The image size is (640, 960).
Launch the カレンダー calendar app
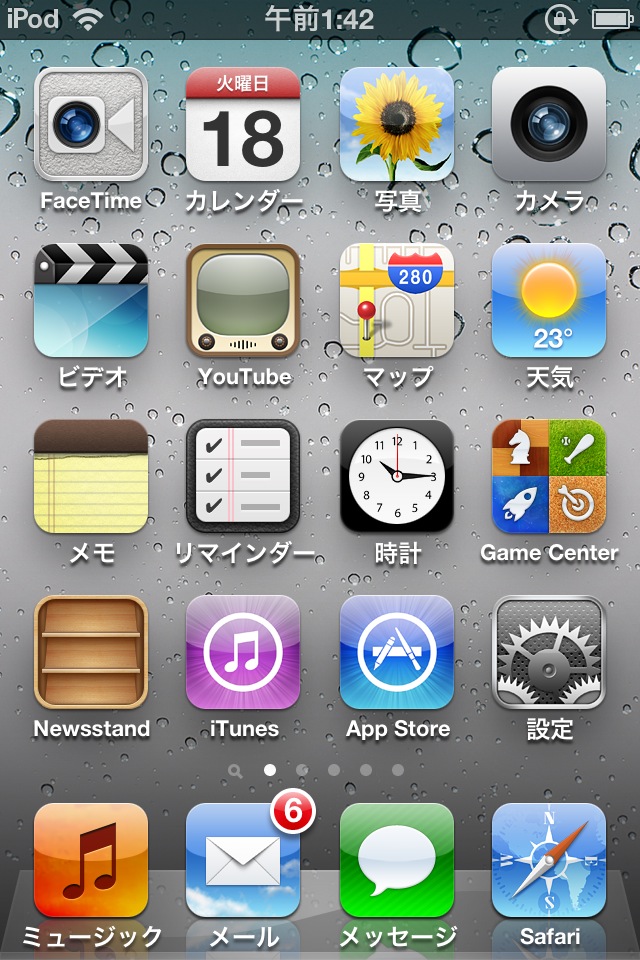(243, 124)
